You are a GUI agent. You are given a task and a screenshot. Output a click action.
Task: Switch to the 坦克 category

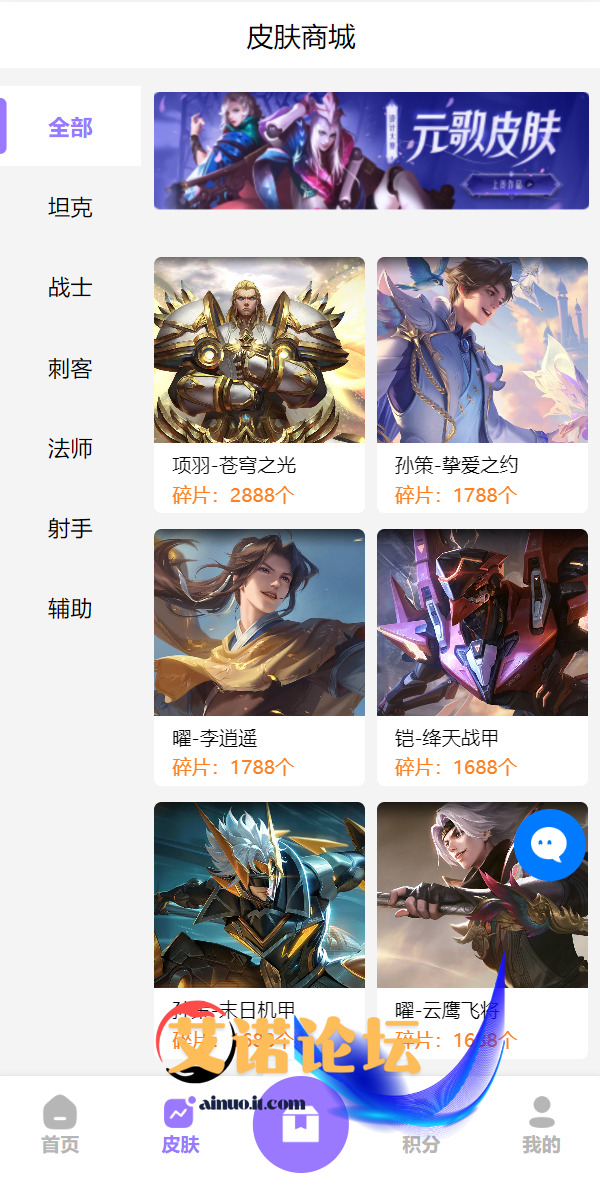(x=70, y=207)
